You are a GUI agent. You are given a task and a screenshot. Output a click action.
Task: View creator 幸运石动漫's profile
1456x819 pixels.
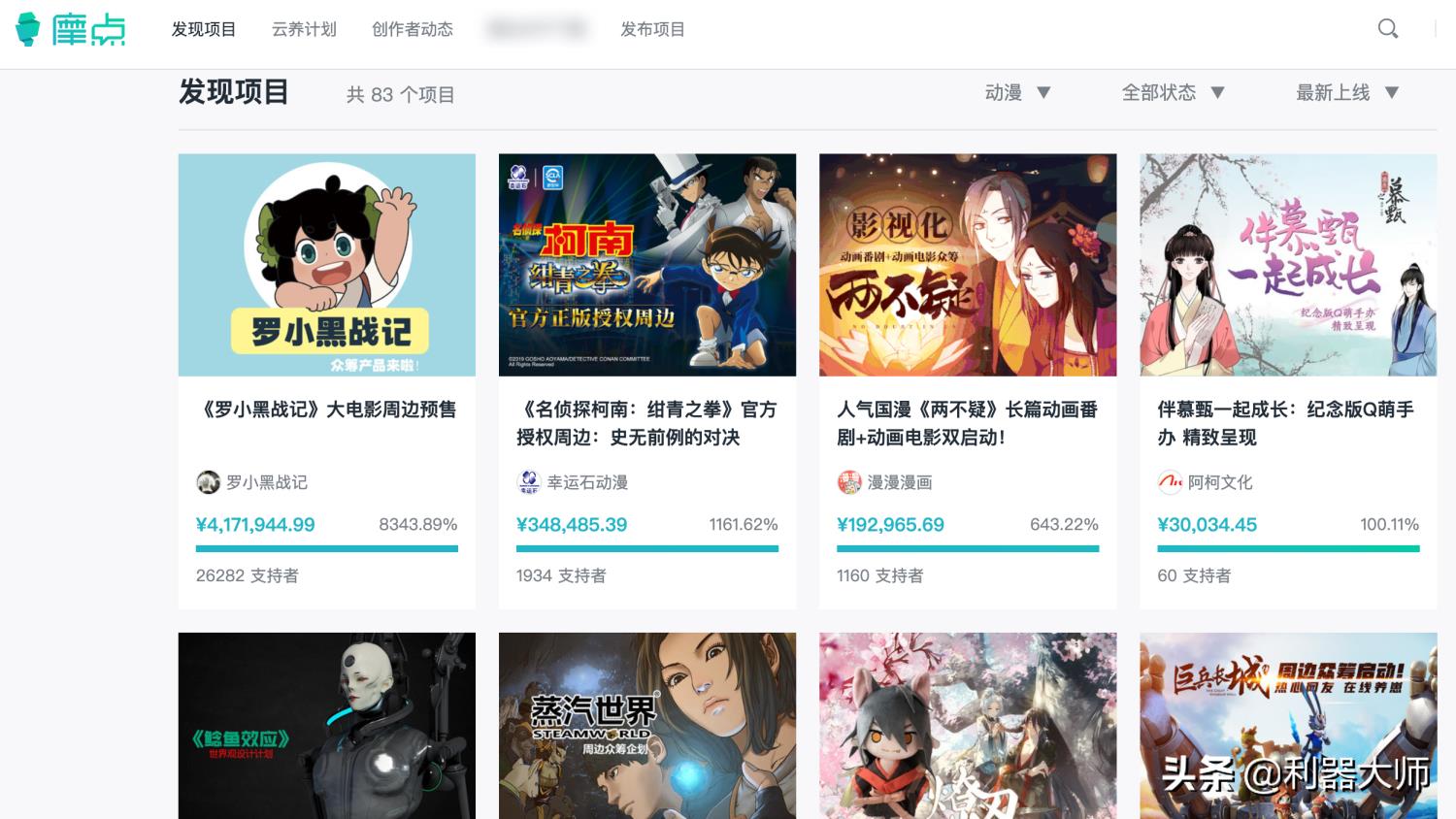click(x=586, y=482)
